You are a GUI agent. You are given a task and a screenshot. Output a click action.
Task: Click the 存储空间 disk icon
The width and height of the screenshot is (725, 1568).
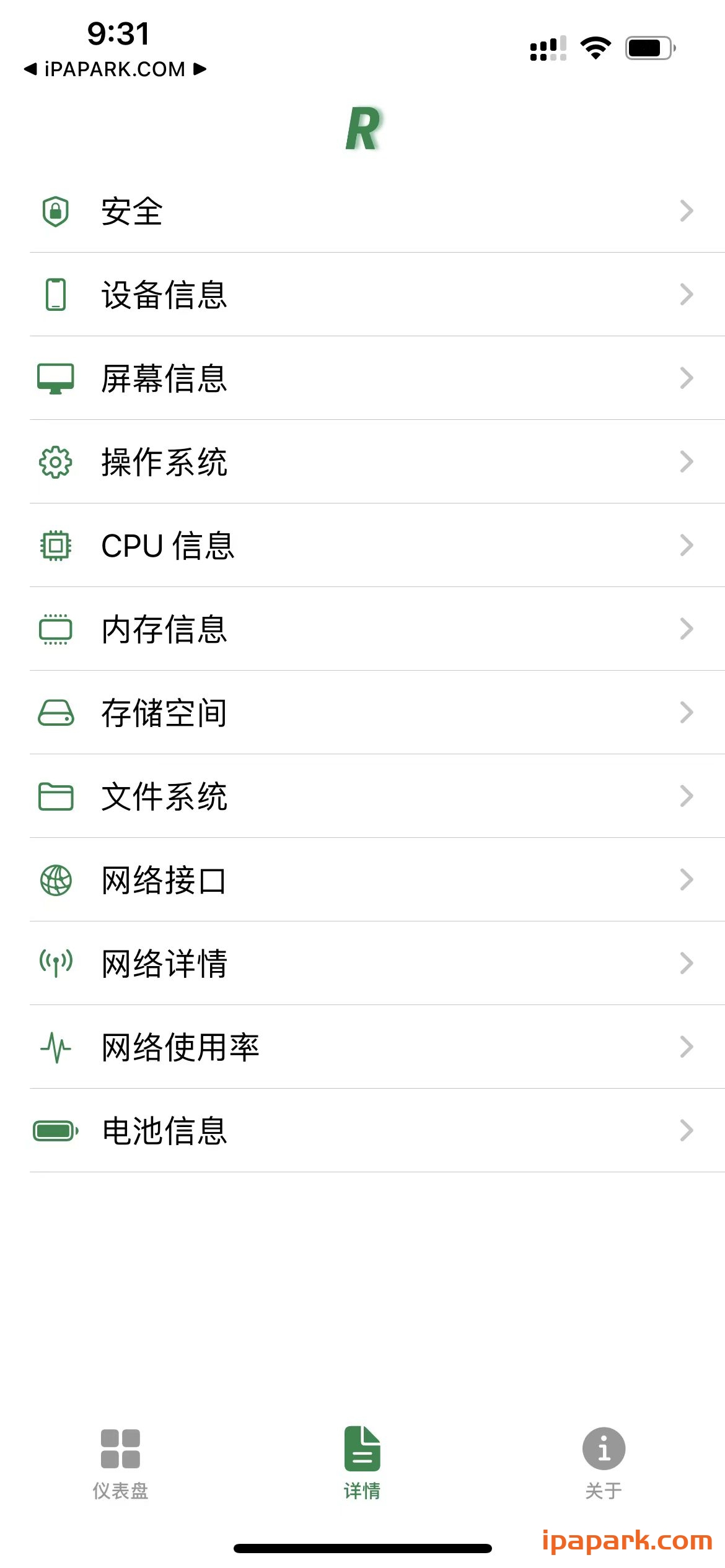[x=56, y=713]
